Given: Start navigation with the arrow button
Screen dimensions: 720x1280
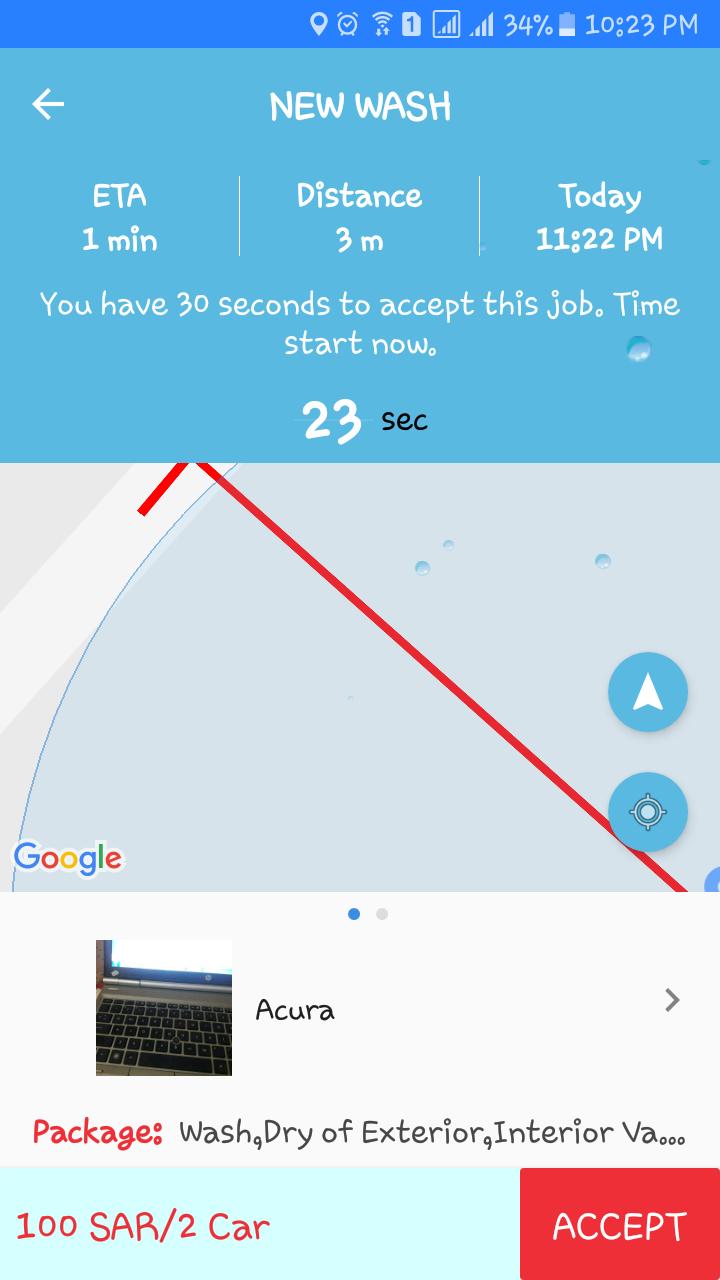Looking at the screenshot, I should point(648,692).
